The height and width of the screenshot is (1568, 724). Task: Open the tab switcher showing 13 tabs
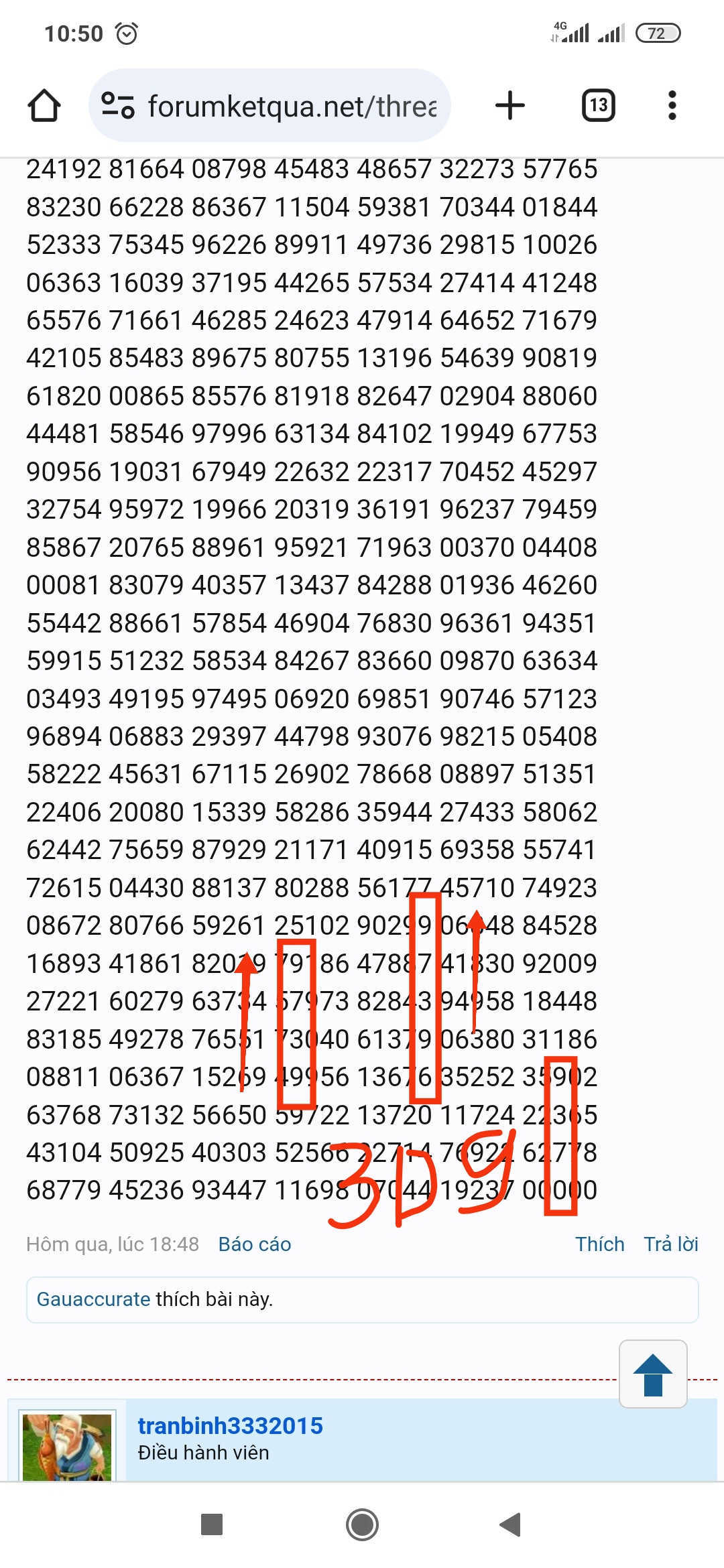[x=599, y=106]
